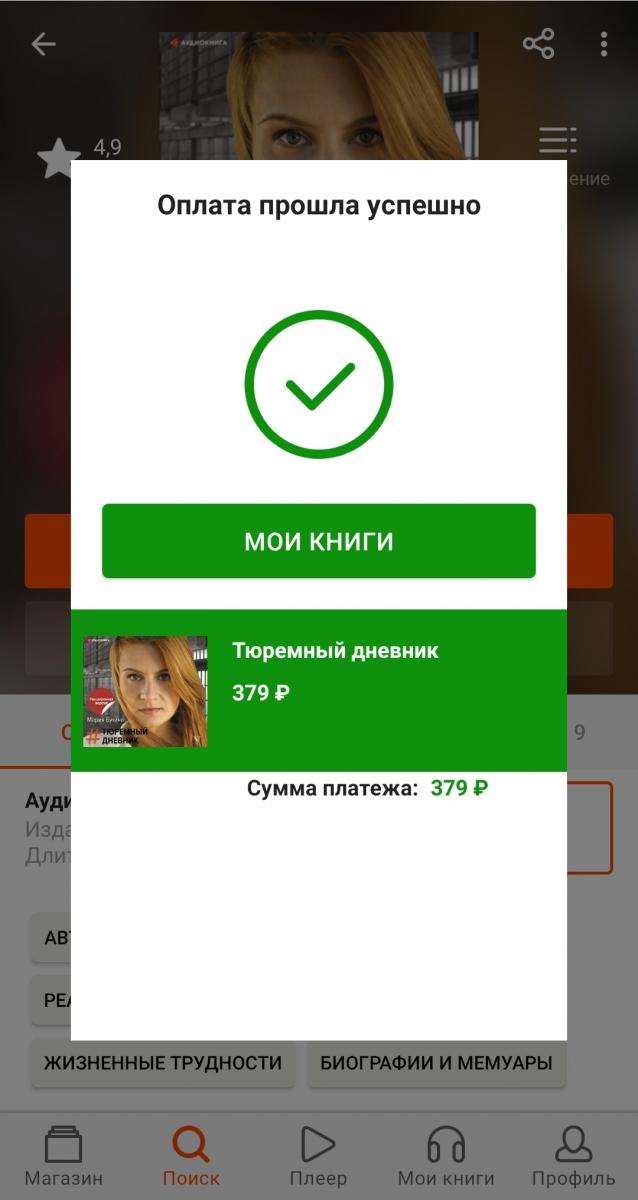
Task: Switch to the Поиск tab
Action: [191, 1156]
